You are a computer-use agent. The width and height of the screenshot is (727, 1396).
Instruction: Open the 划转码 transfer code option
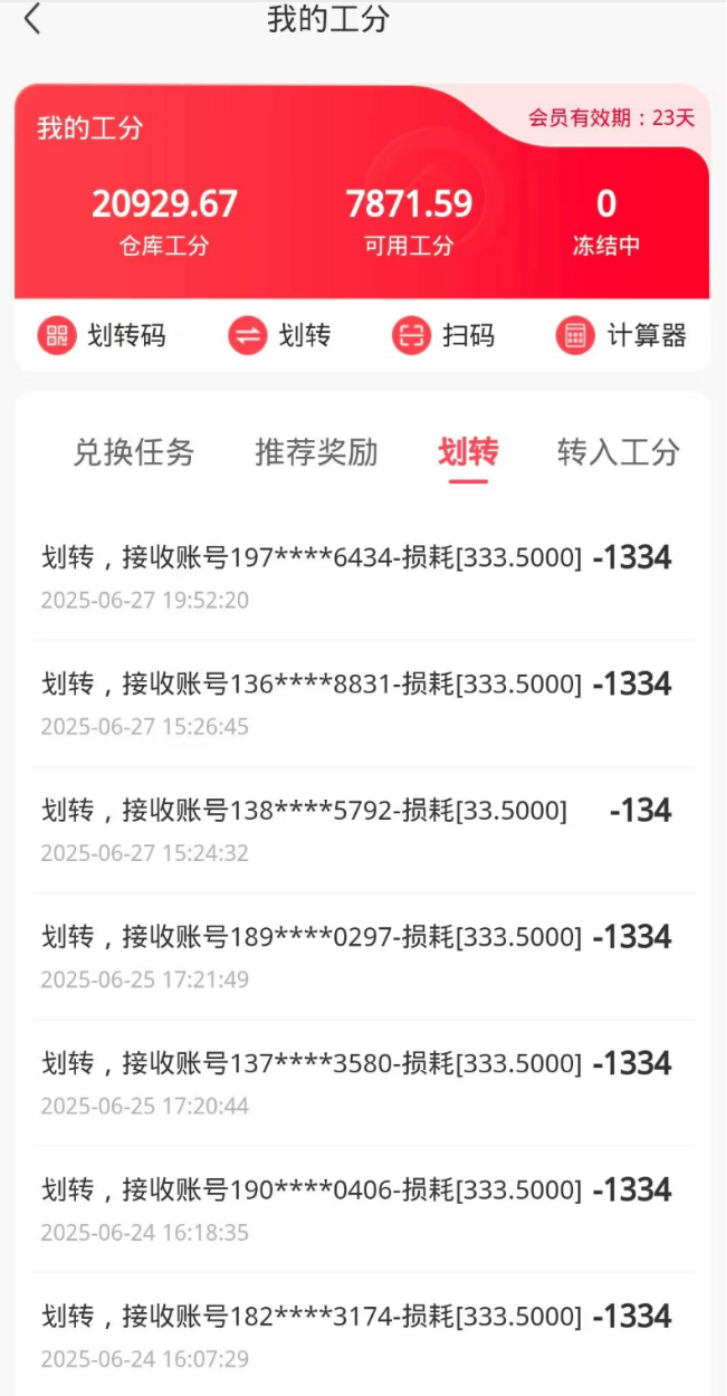point(102,336)
